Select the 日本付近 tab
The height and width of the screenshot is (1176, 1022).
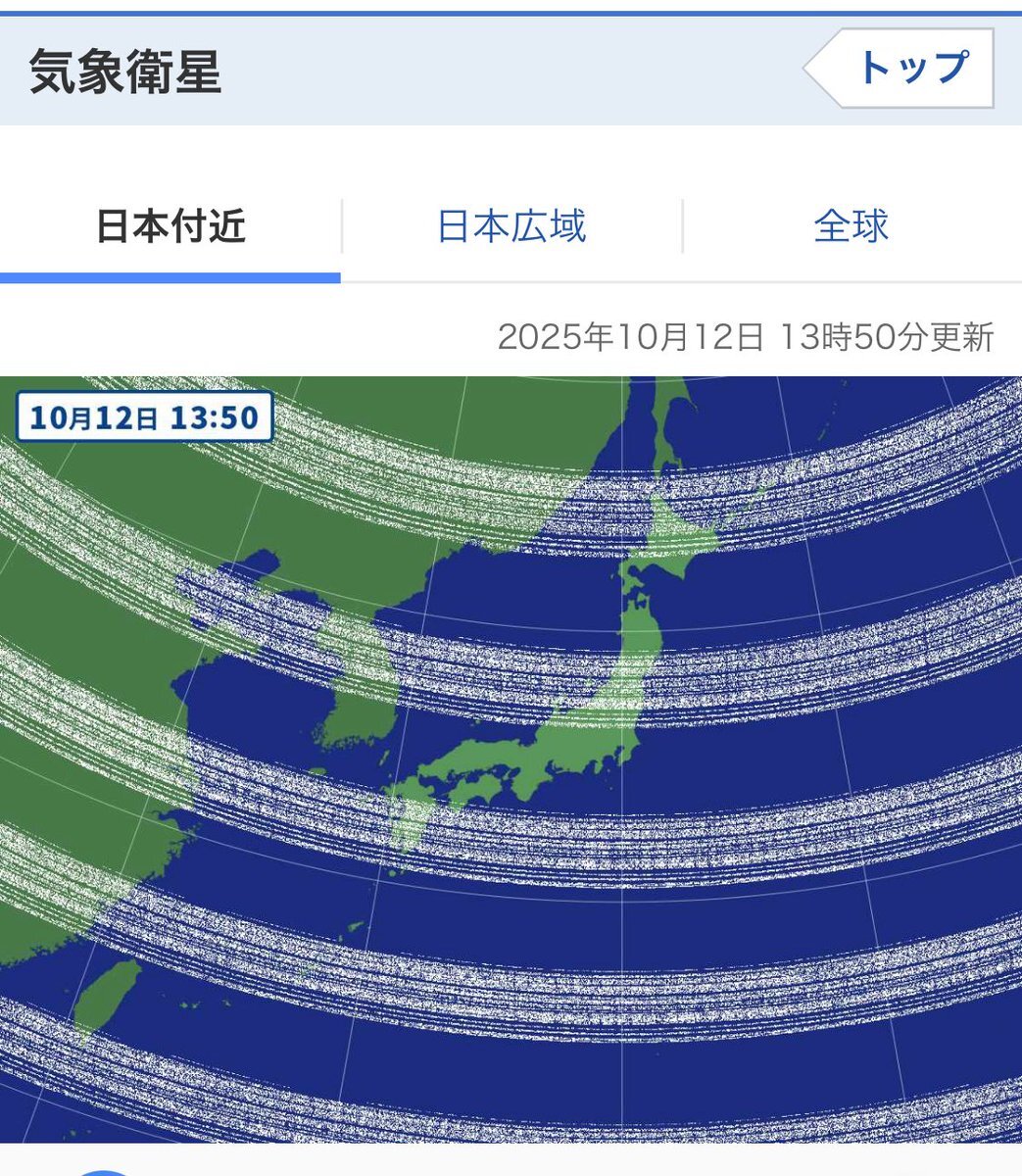point(170,227)
